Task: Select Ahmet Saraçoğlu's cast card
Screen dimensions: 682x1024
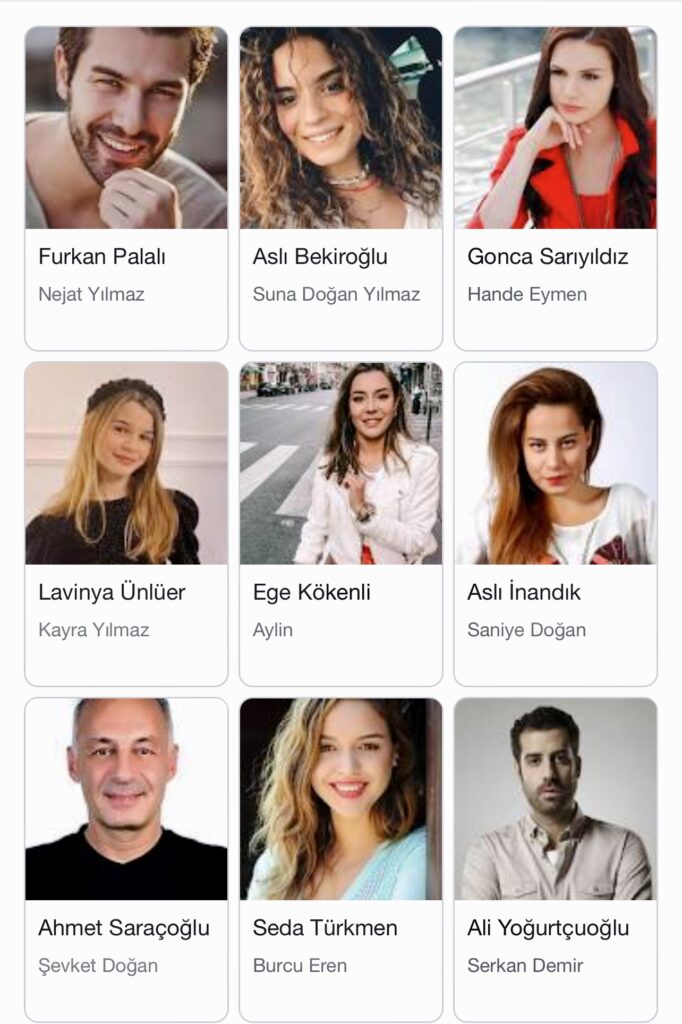Action: (126, 858)
